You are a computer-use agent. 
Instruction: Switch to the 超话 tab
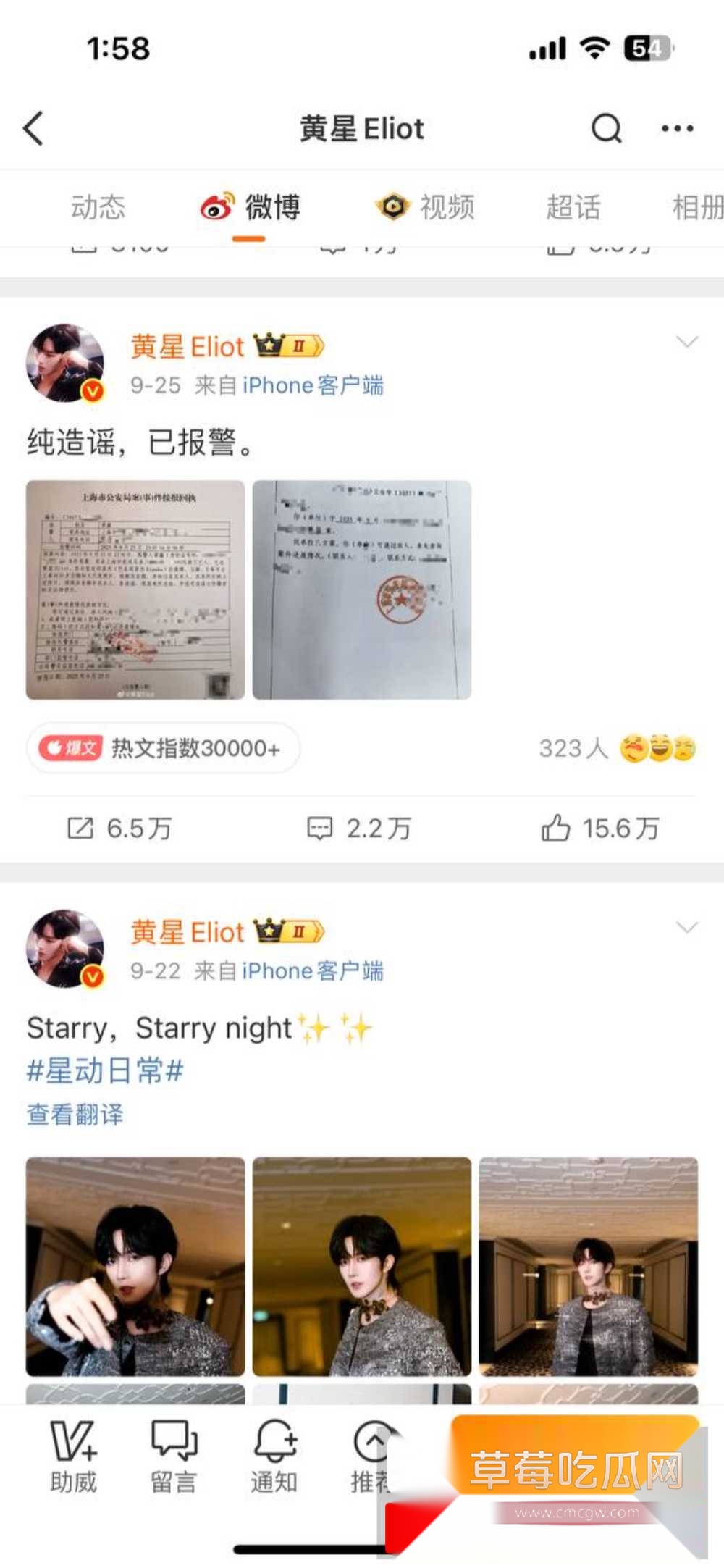pos(573,208)
